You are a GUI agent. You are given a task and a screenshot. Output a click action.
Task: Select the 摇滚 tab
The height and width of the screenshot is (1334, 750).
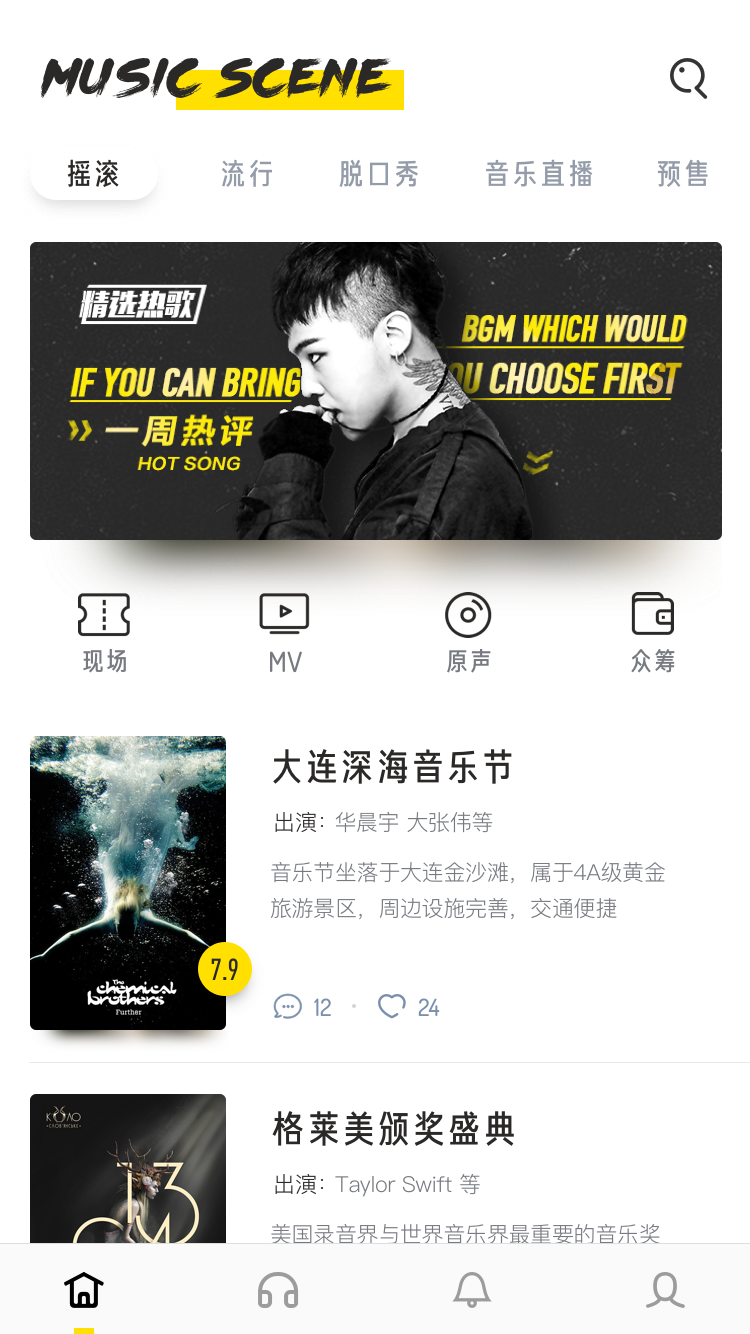tap(94, 174)
